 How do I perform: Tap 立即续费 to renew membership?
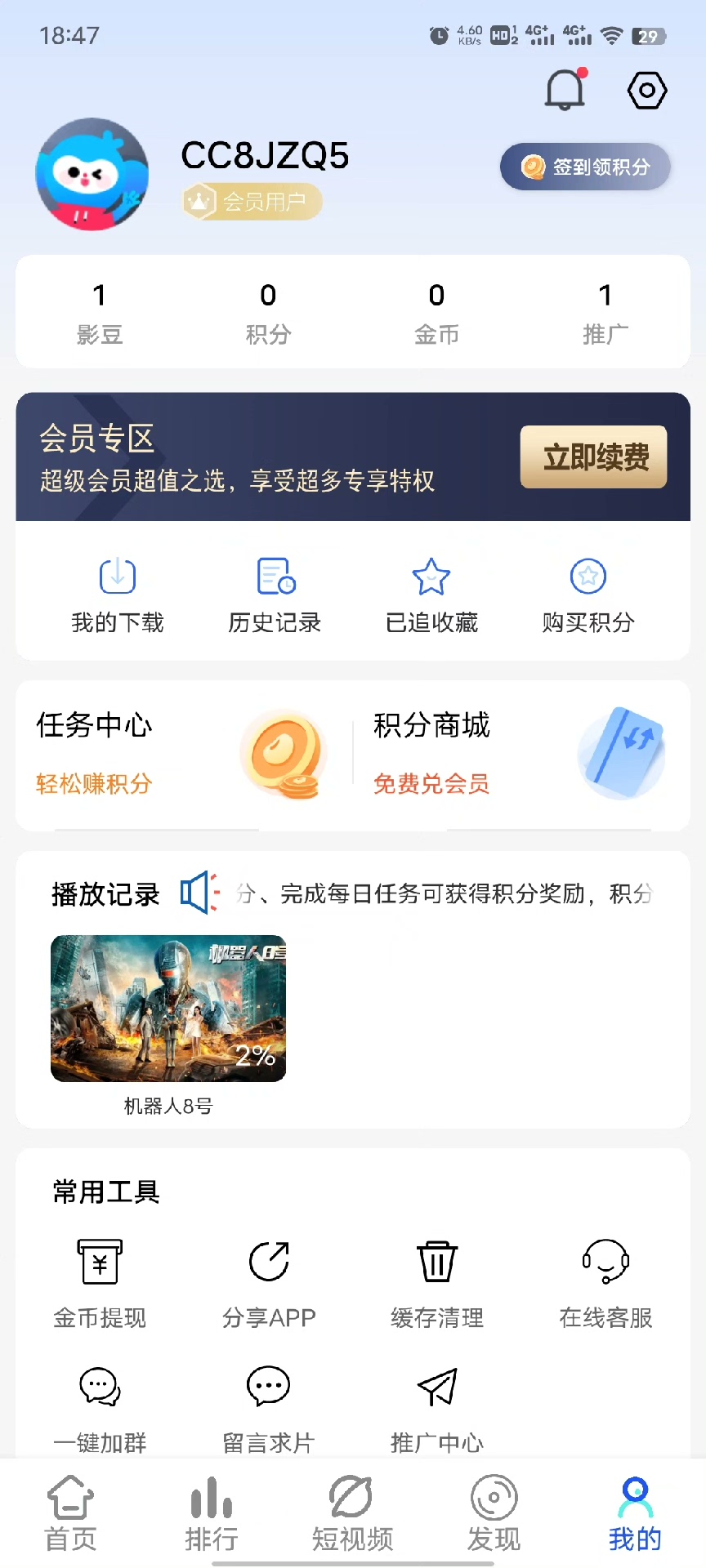(593, 457)
